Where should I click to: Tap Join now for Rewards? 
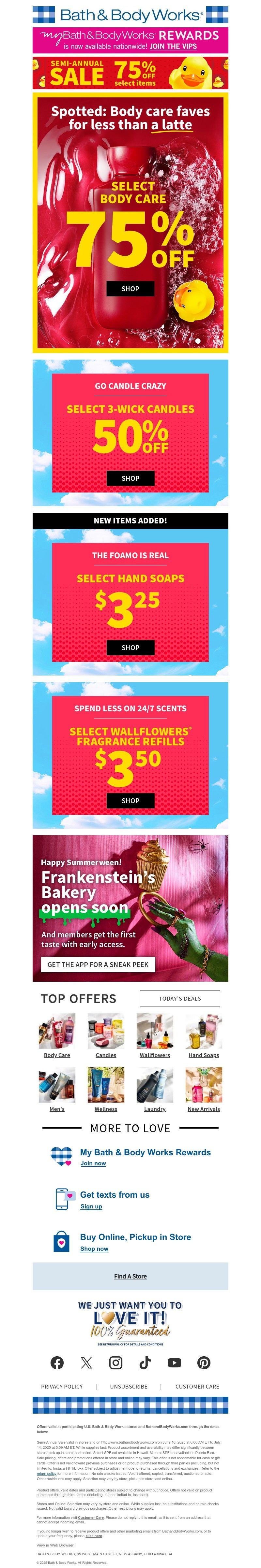(x=93, y=1162)
